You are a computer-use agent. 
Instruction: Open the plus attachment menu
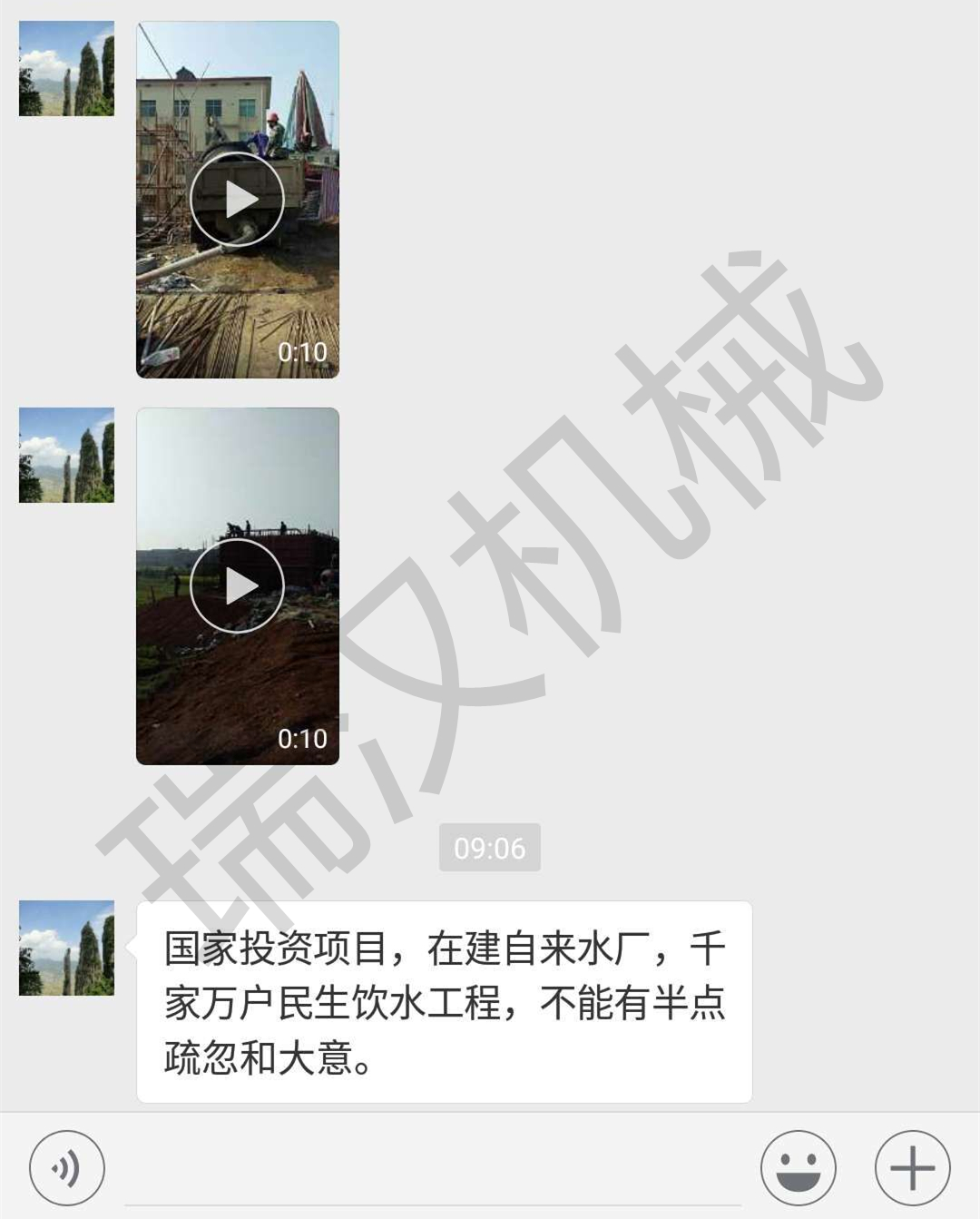(x=912, y=1168)
